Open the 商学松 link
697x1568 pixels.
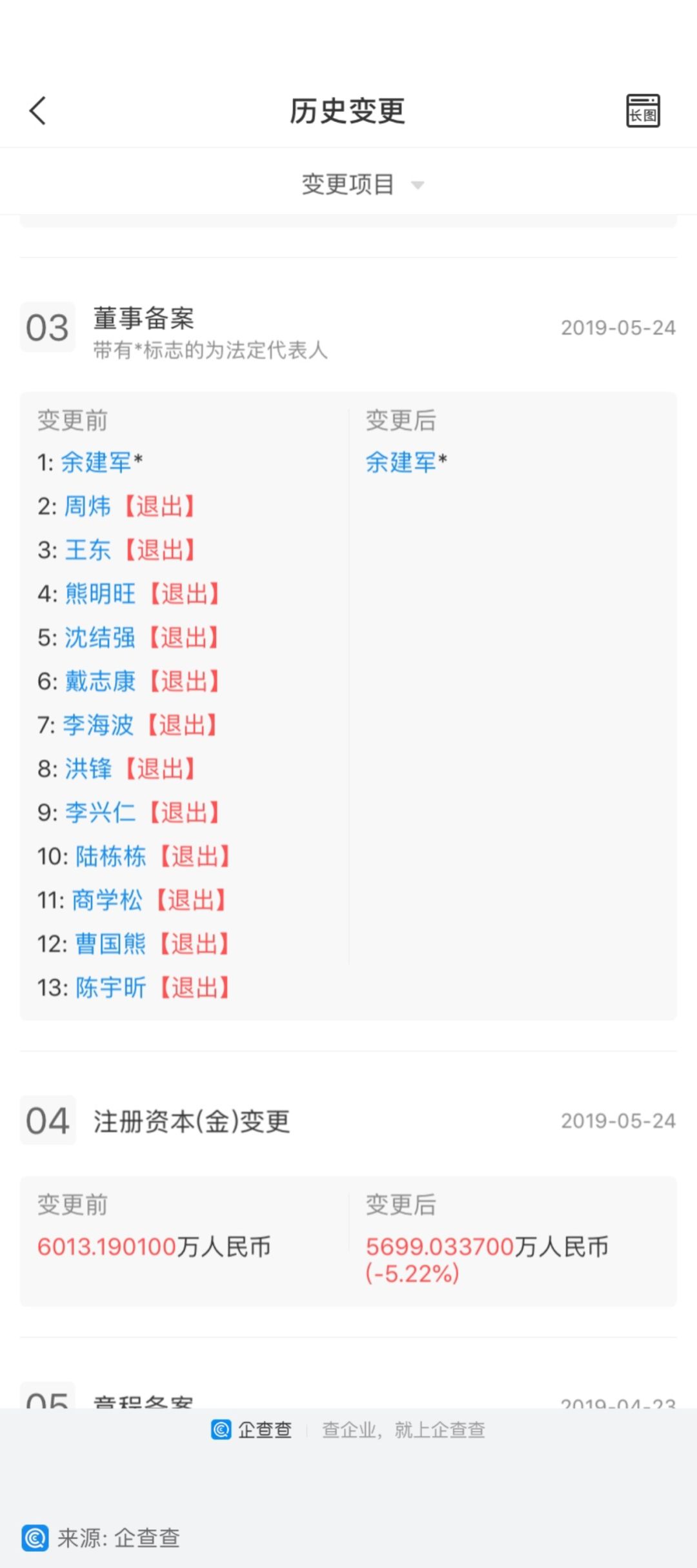pyautogui.click(x=106, y=900)
